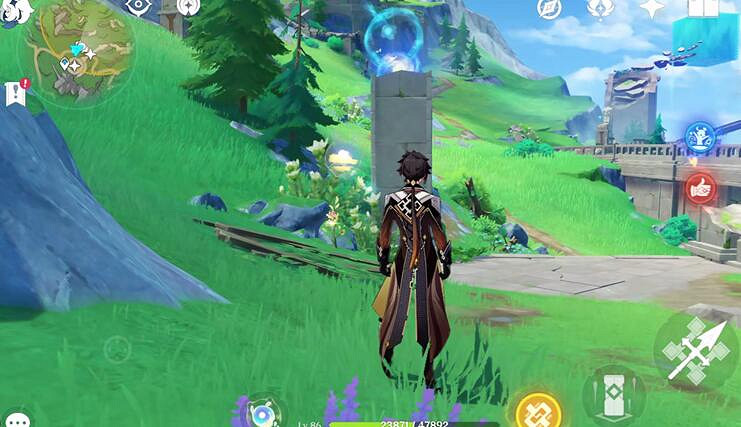
Task: Open the wish star icon
Action: click(x=652, y=8)
